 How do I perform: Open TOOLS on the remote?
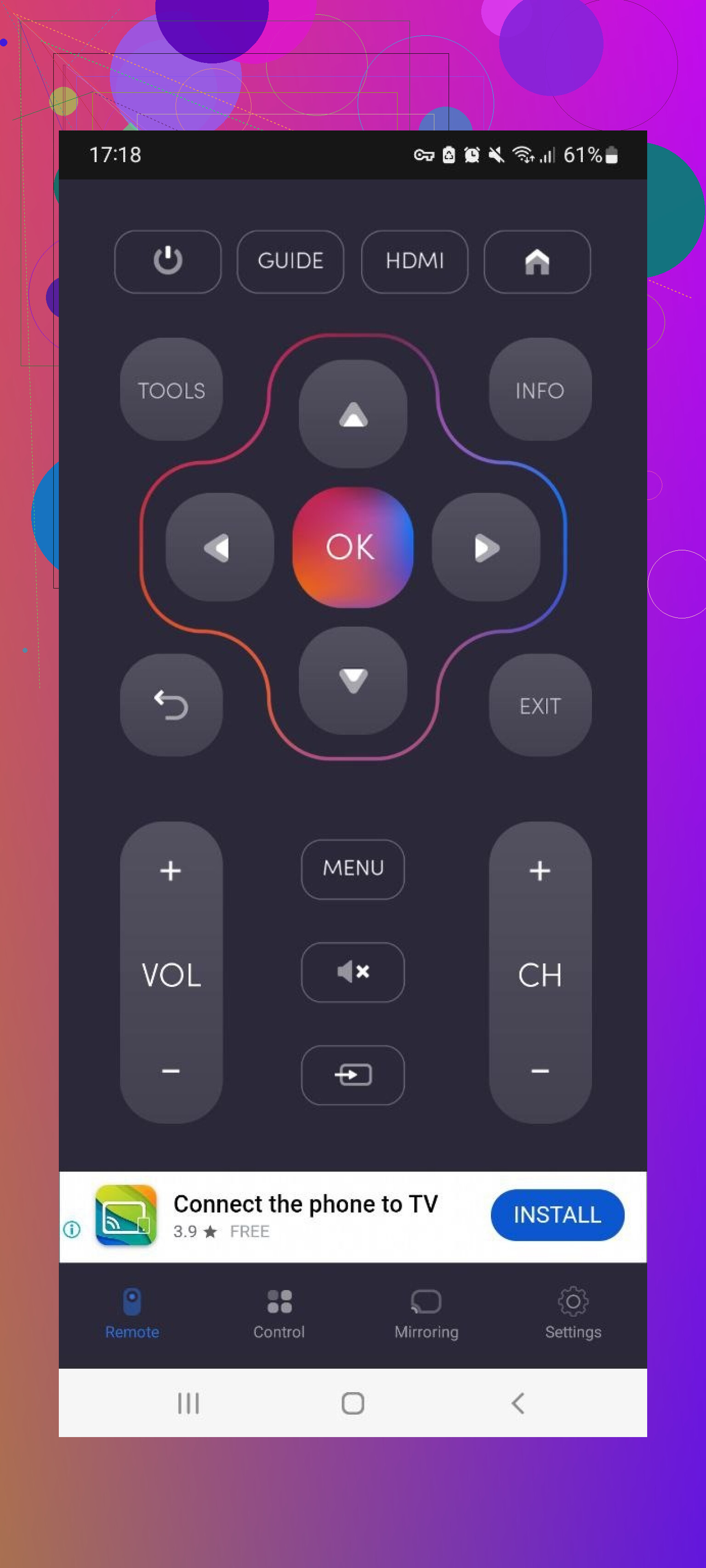171,390
